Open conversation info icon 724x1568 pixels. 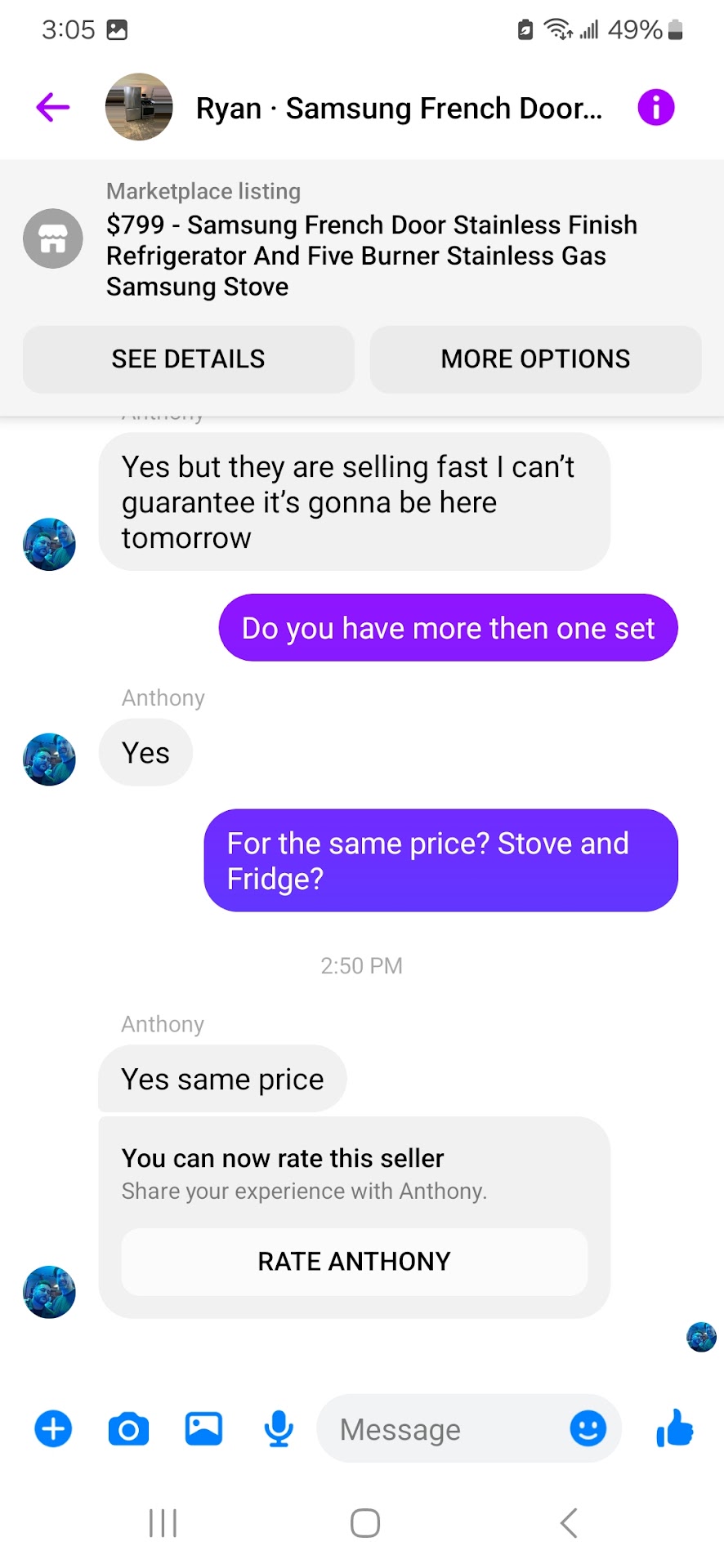[x=655, y=107]
